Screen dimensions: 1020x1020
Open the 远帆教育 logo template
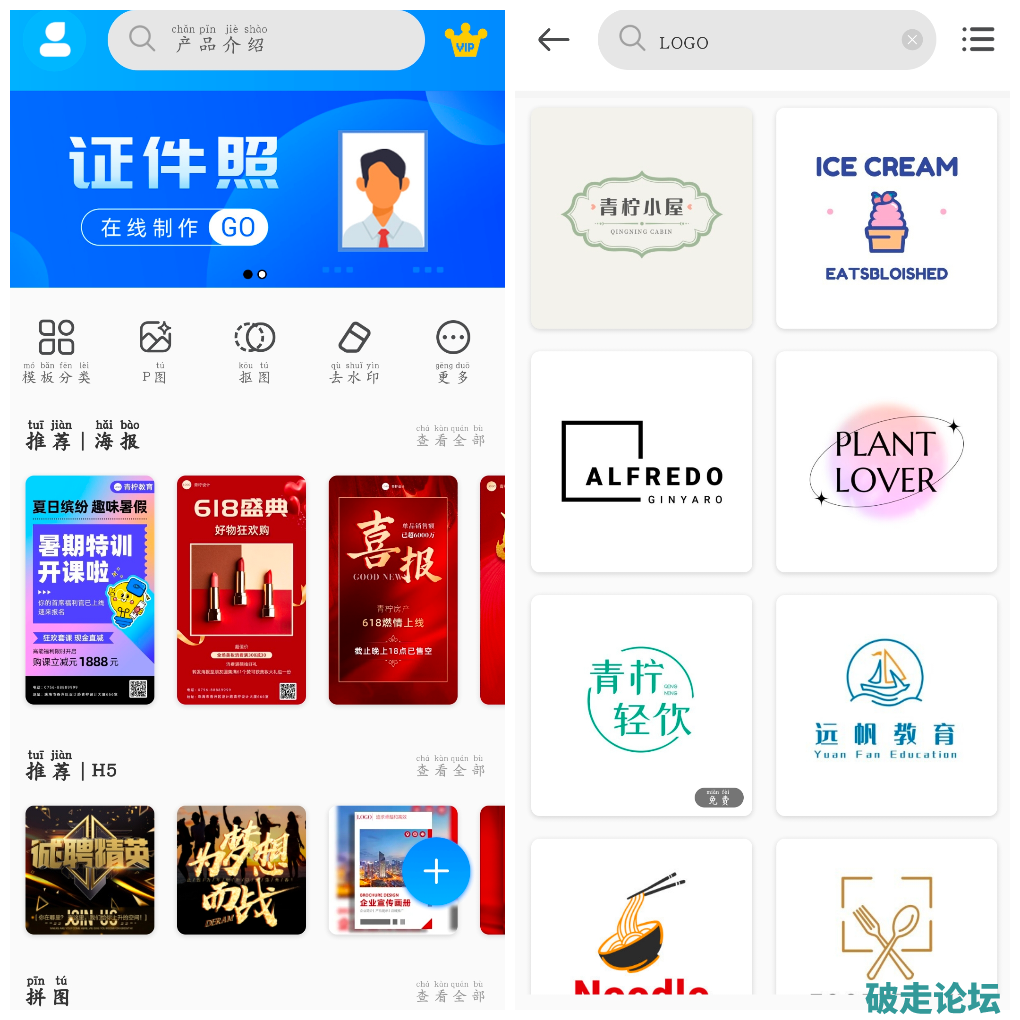click(886, 705)
